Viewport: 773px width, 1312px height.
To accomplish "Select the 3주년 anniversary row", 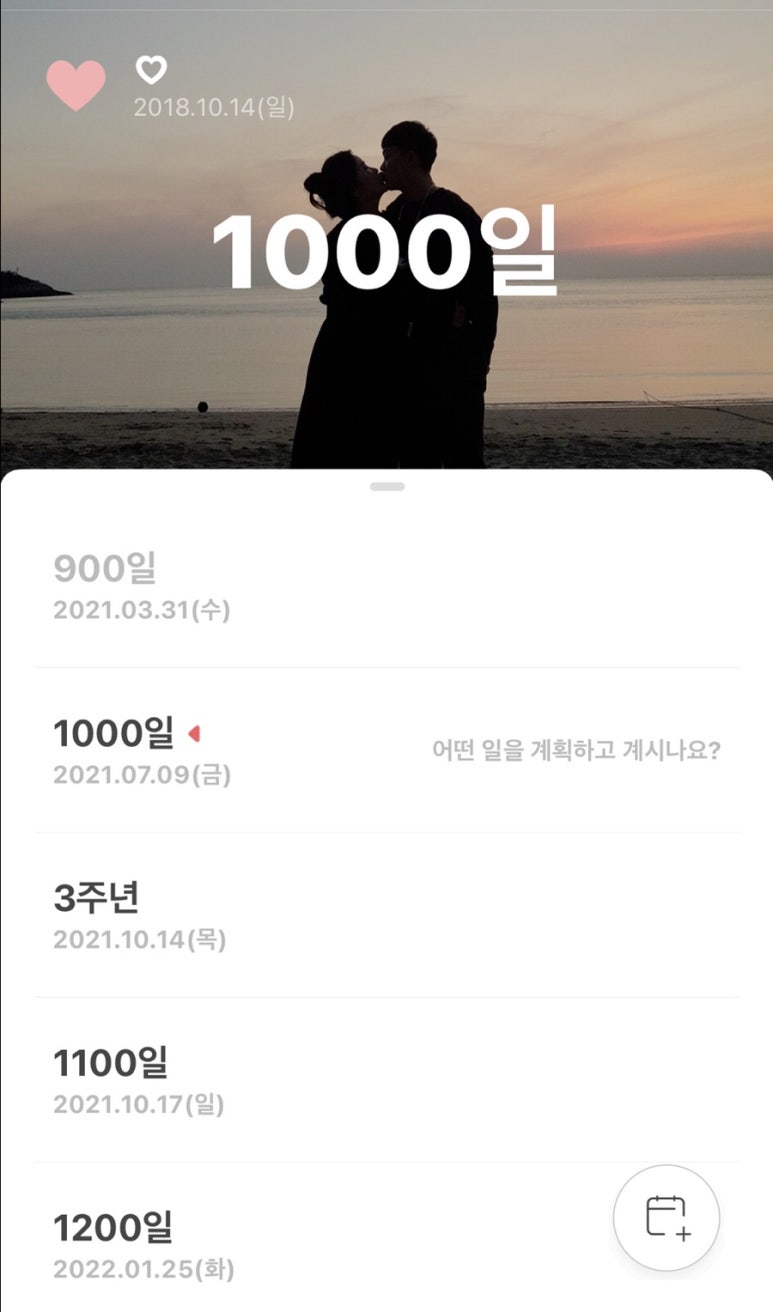I will pyautogui.click(x=387, y=915).
